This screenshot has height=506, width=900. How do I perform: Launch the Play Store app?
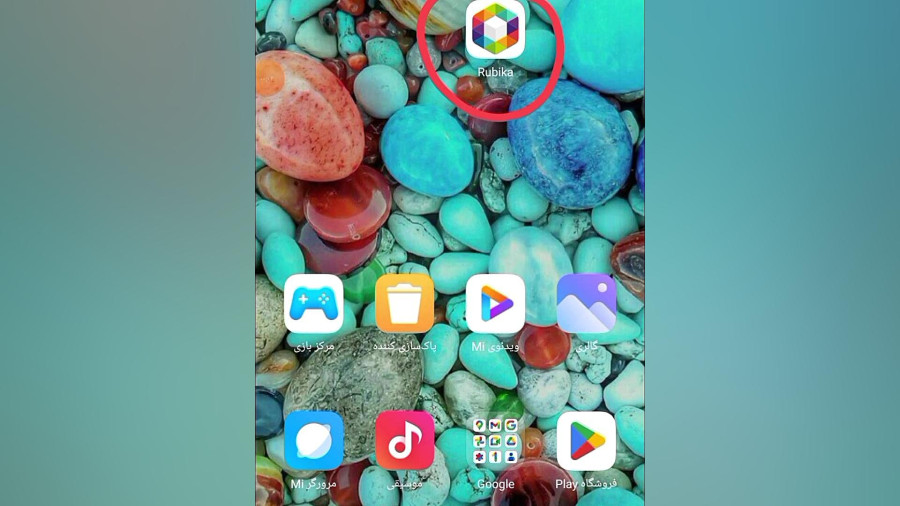(586, 441)
